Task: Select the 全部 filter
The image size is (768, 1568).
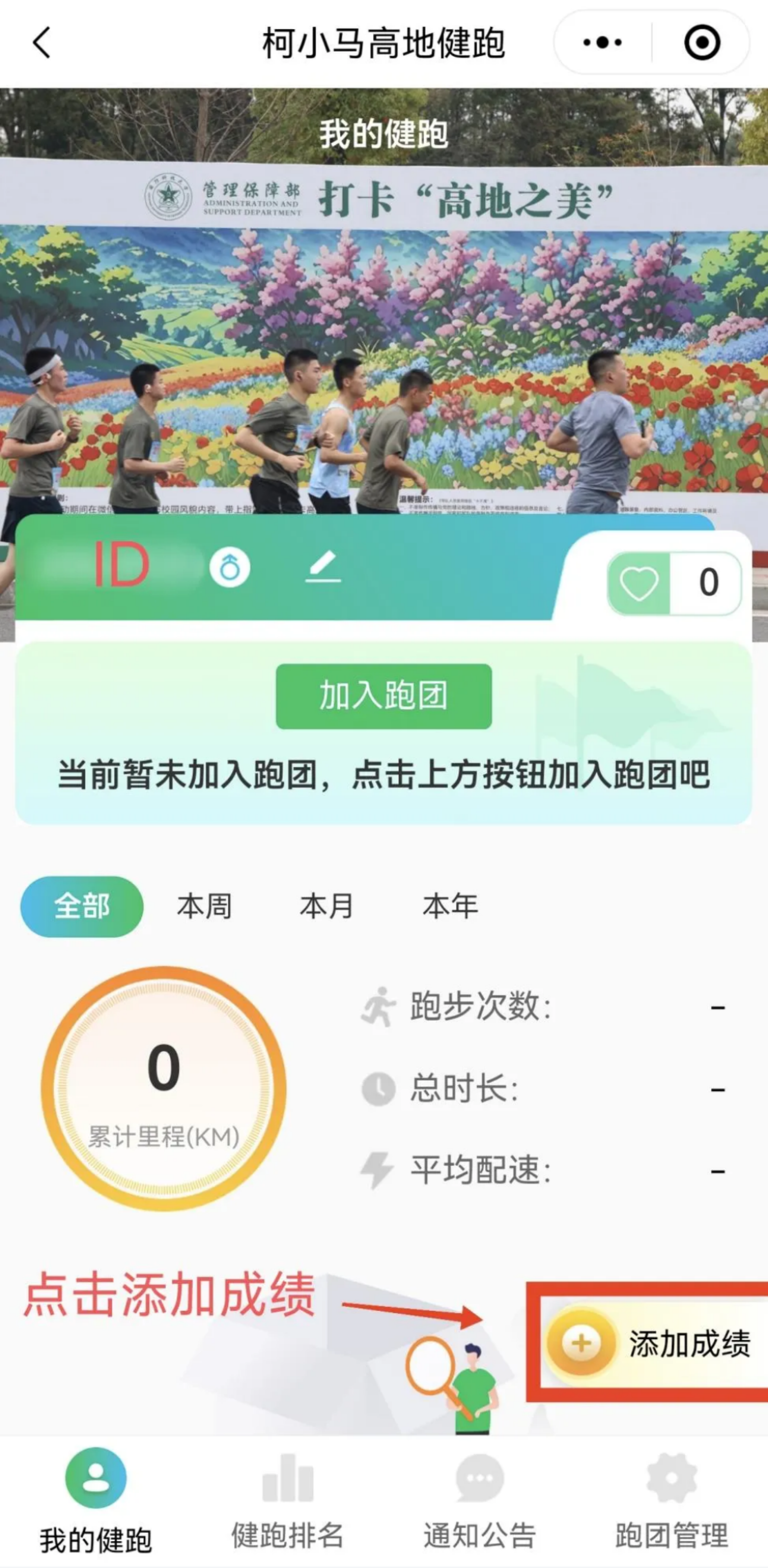Action: point(82,906)
